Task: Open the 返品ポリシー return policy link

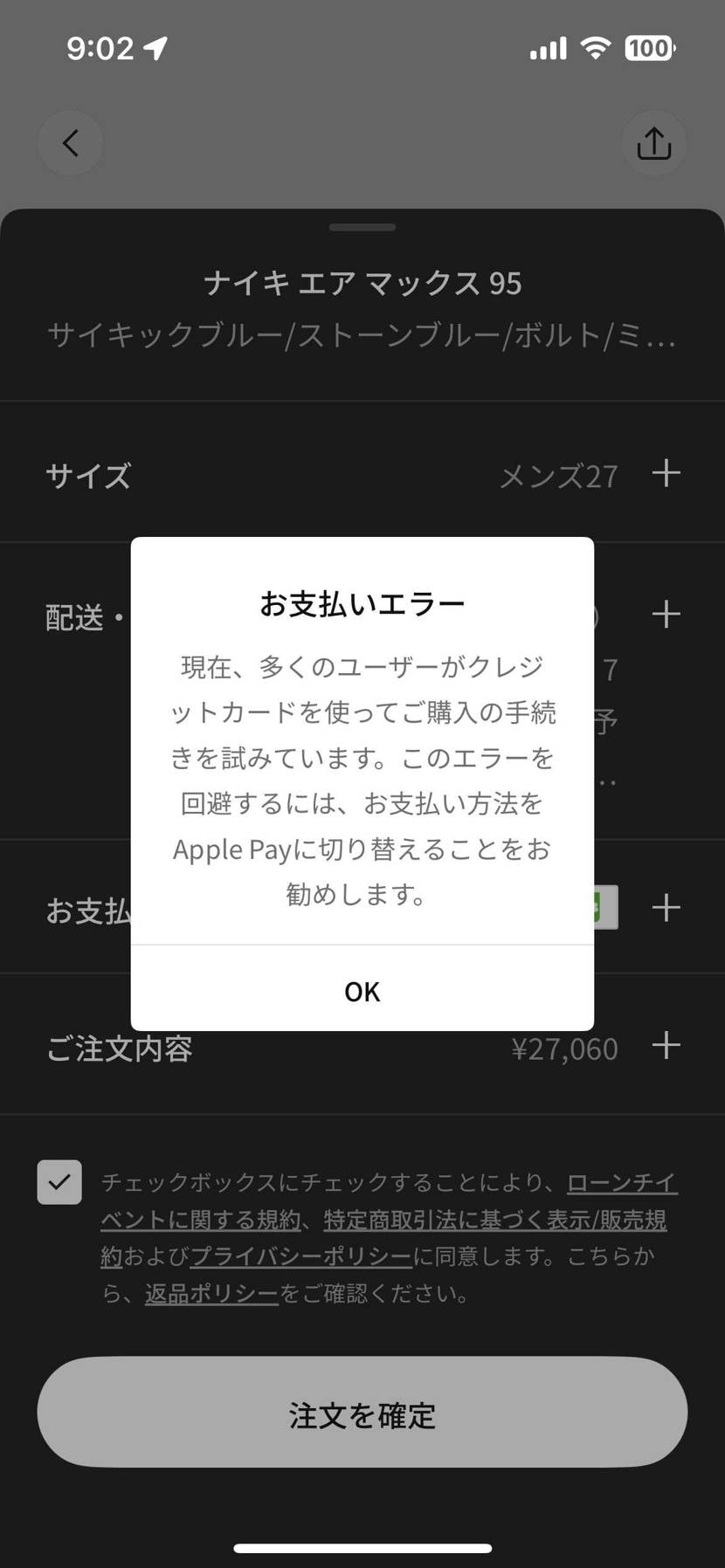Action: [210, 1296]
